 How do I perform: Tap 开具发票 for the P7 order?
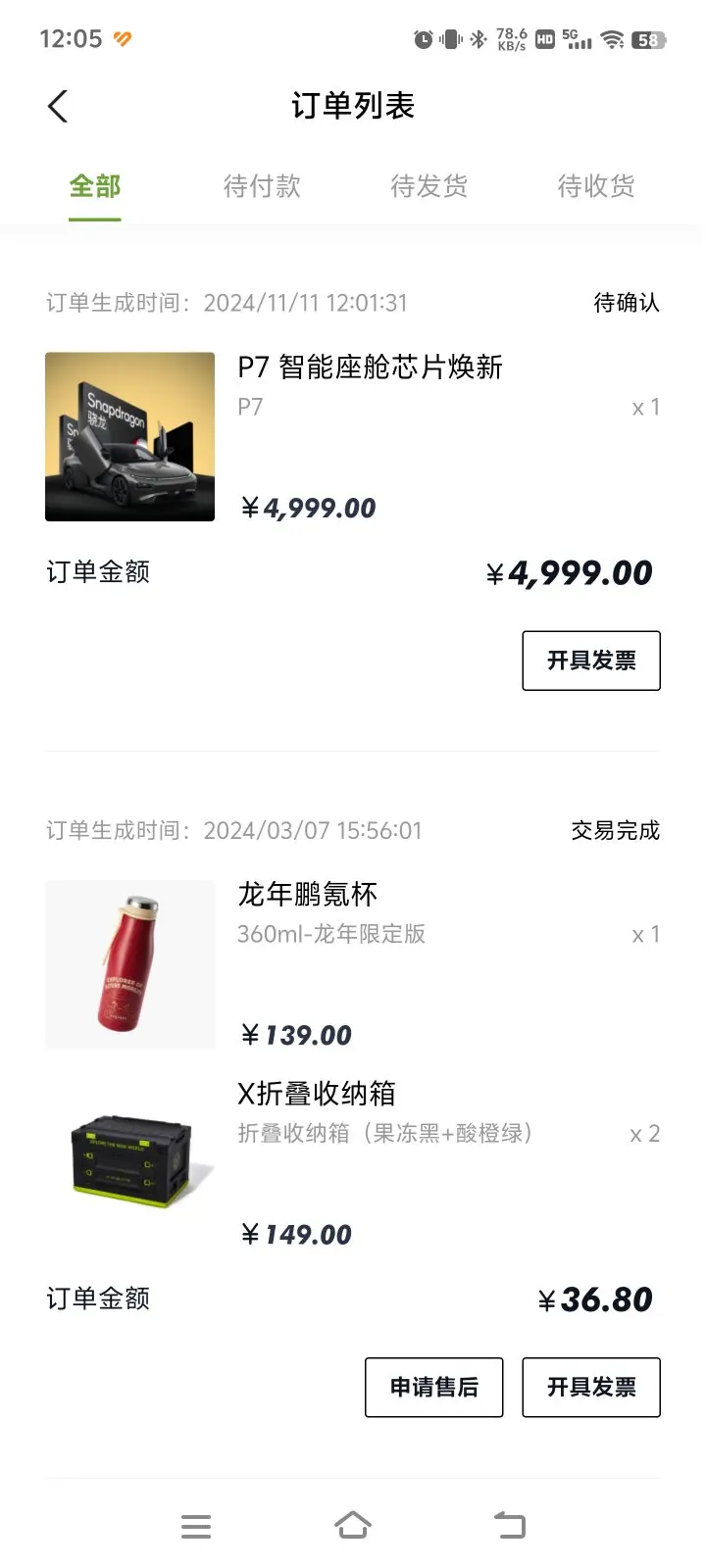590,661
